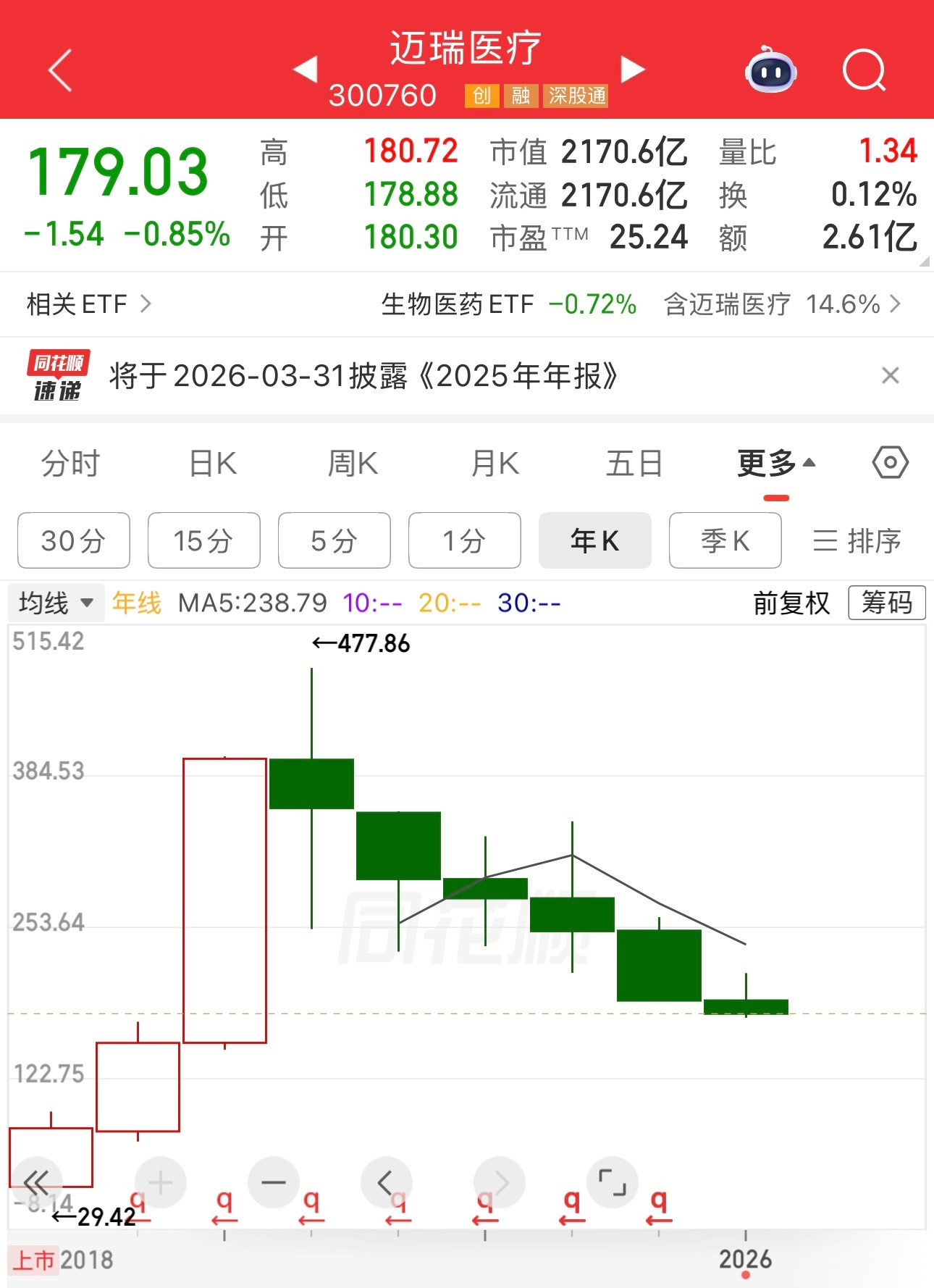Open the AI assistant robot icon
The width and height of the screenshot is (934, 1288).
(770, 70)
